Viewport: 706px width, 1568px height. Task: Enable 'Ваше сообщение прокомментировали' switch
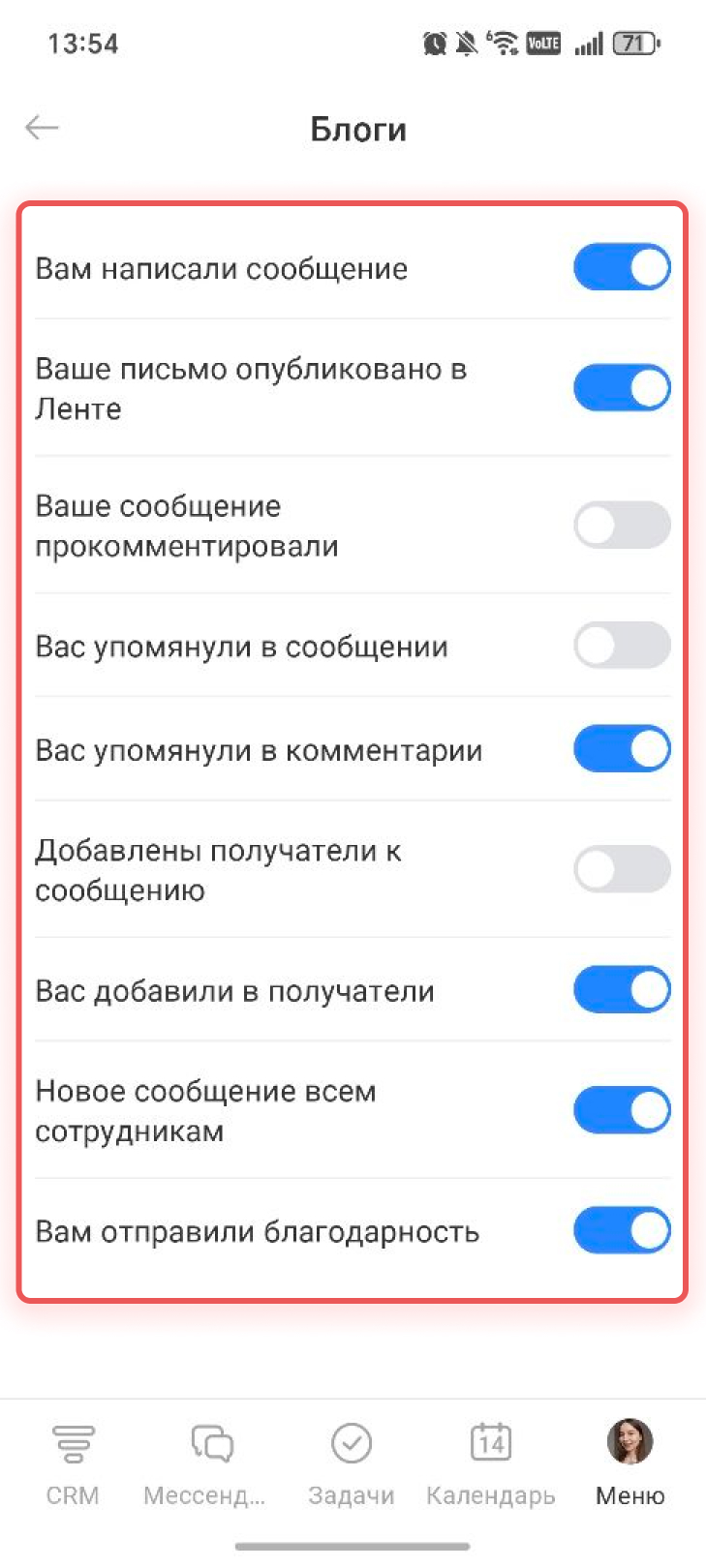[x=622, y=526]
